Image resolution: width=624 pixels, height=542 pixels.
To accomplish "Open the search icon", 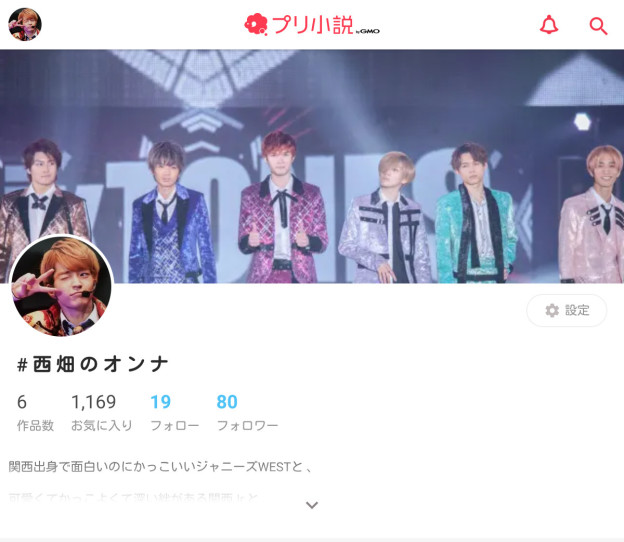I will [x=598, y=25].
